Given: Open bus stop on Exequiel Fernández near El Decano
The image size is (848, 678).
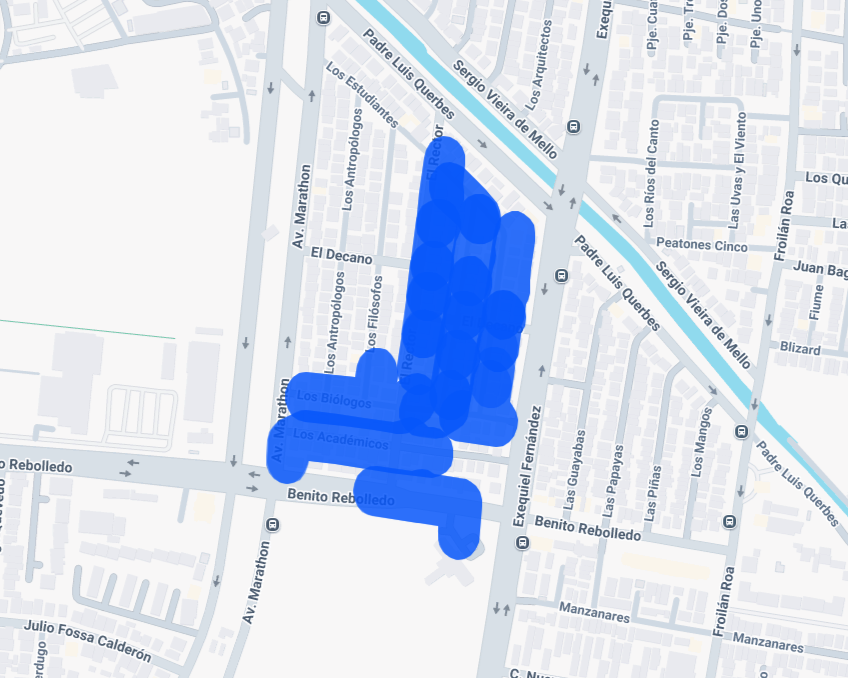Looking at the screenshot, I should [x=561, y=276].
